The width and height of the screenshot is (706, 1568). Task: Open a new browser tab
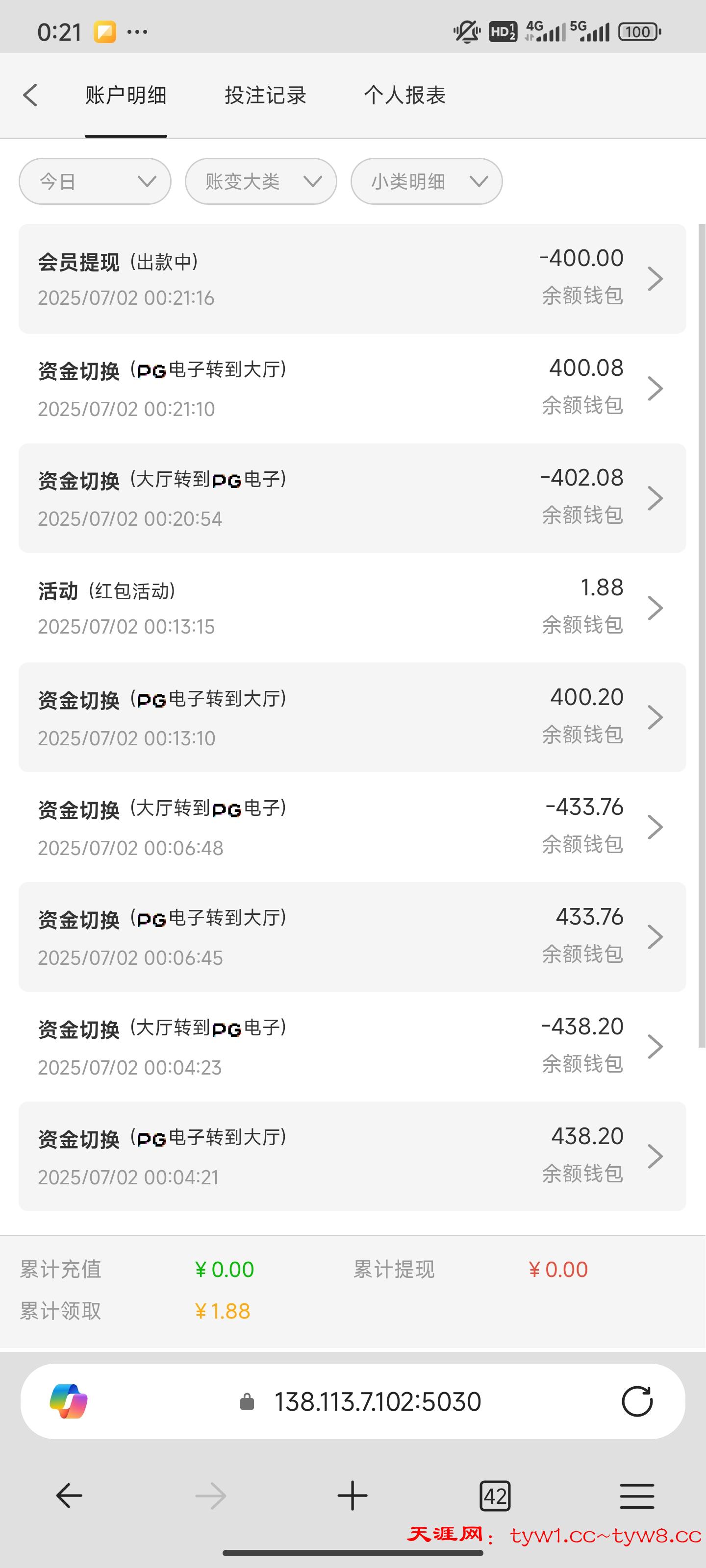(x=352, y=1496)
